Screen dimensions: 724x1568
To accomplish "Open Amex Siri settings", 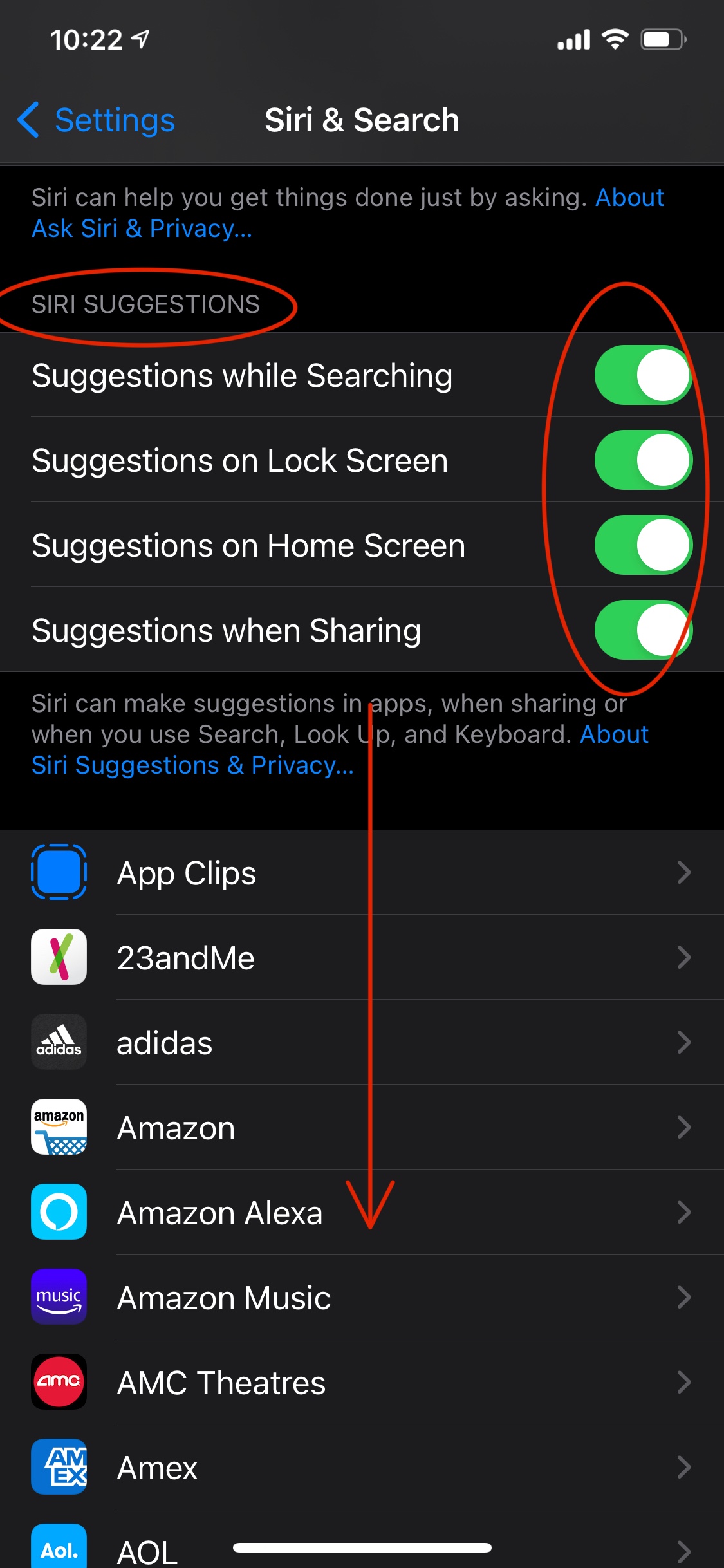I will pos(362,1468).
